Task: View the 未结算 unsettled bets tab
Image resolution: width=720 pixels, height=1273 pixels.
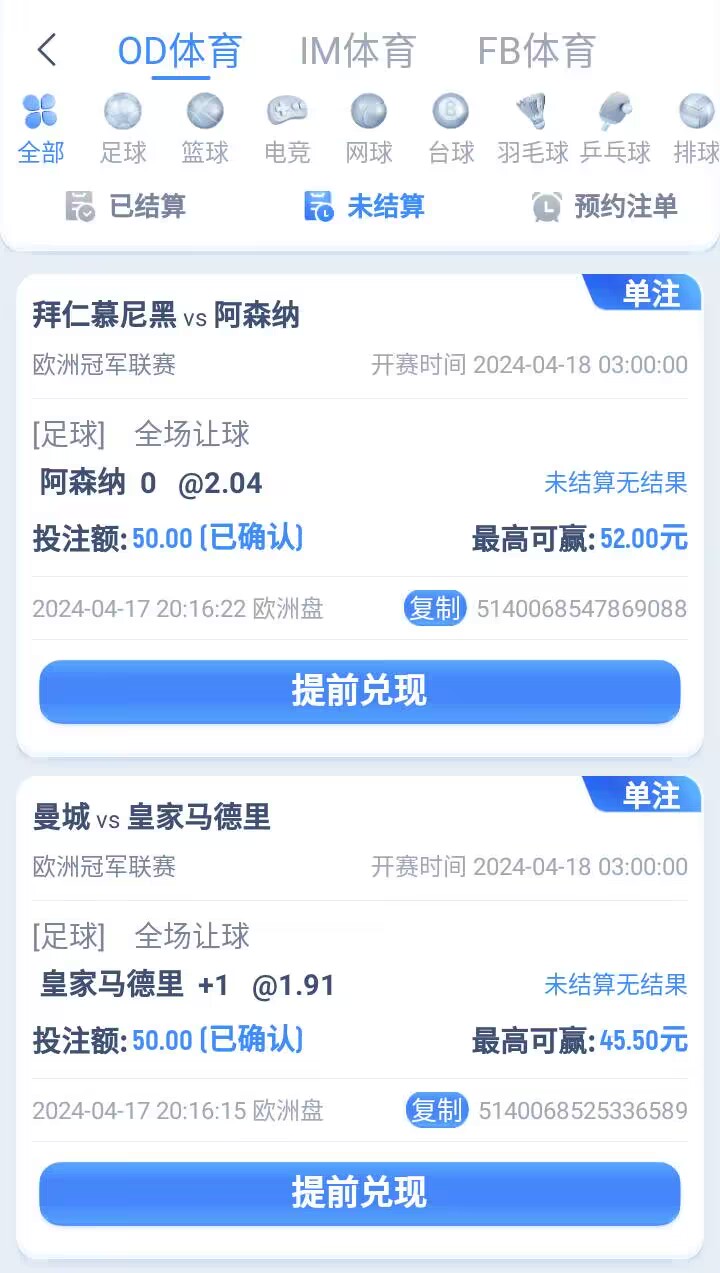Action: 365,207
